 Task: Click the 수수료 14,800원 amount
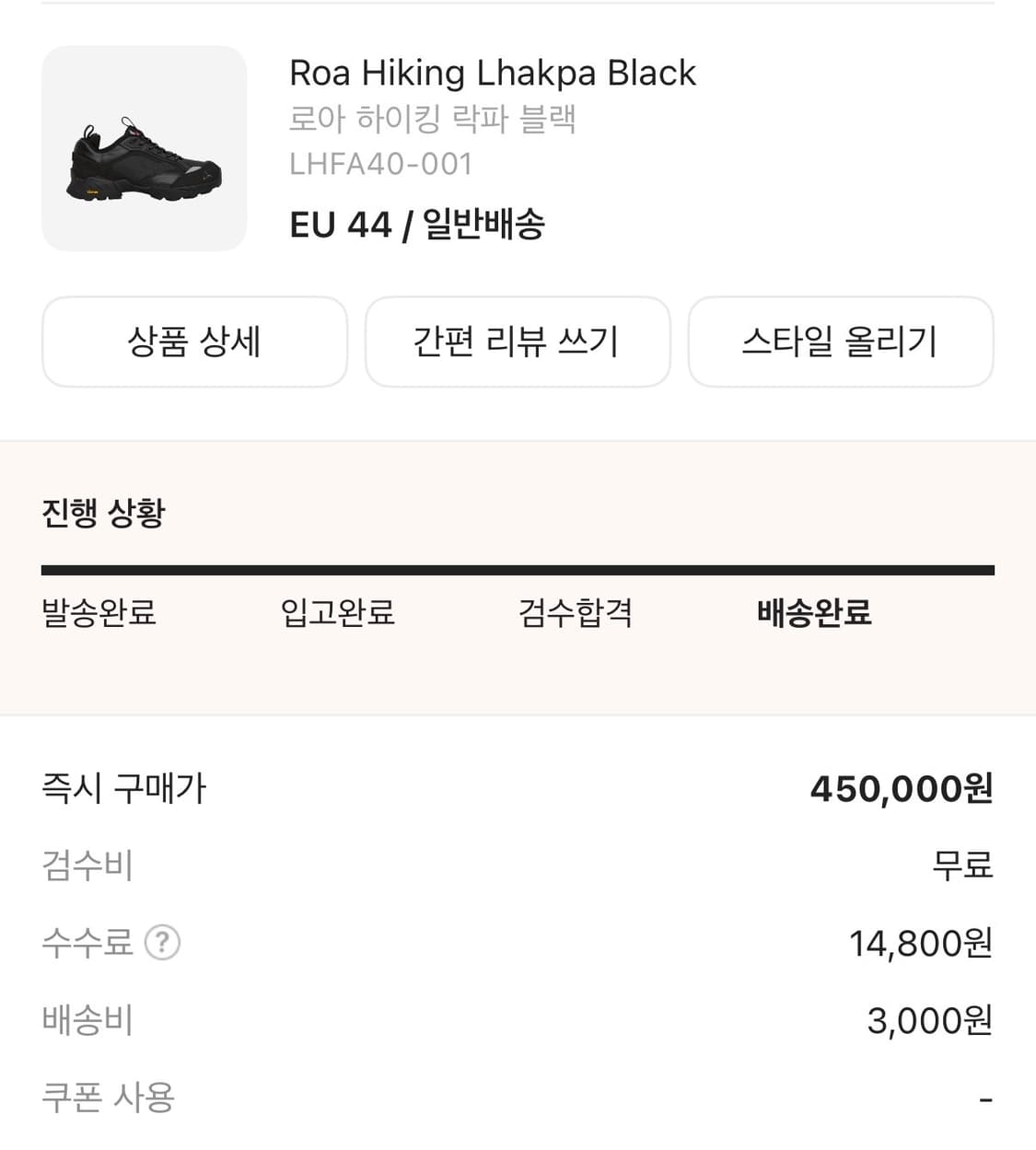point(921,943)
